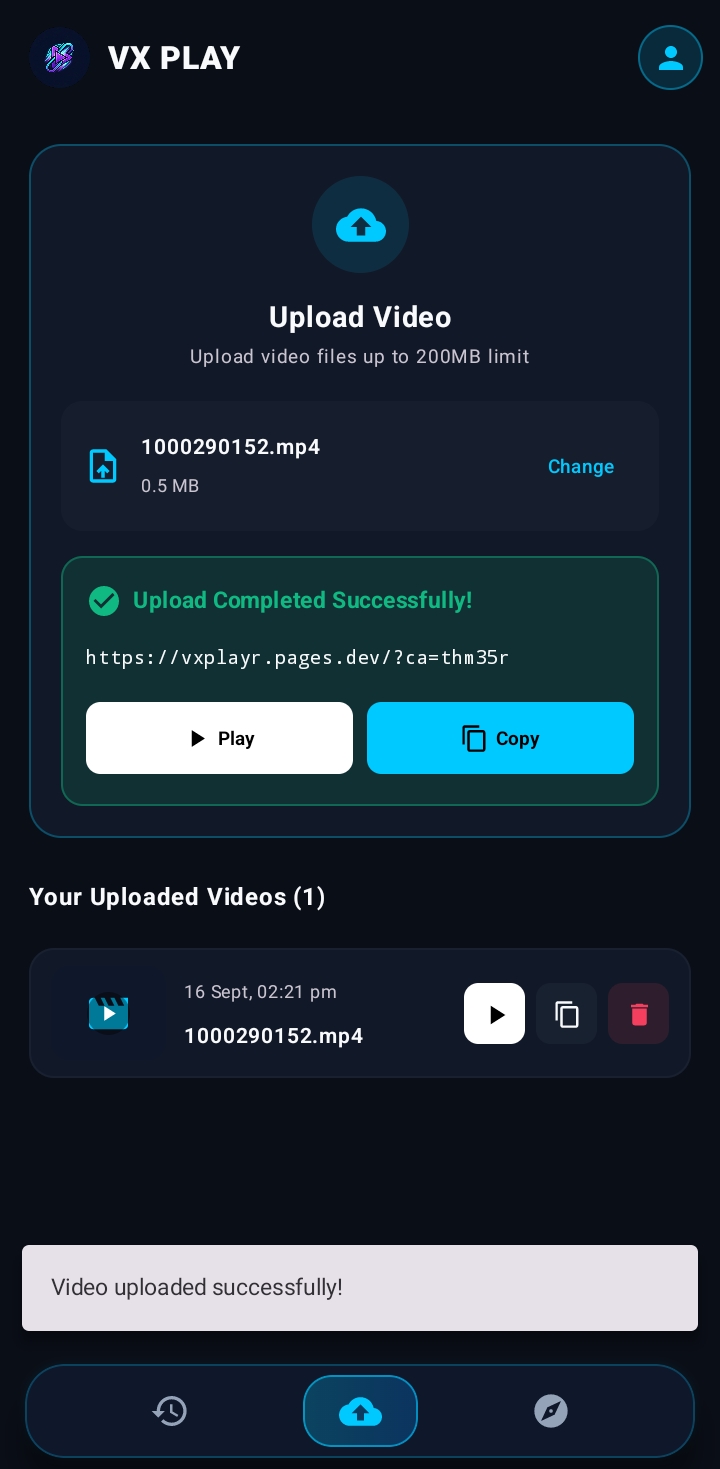720x1469 pixels.
Task: Copy the video link with Copy button
Action: (x=500, y=738)
